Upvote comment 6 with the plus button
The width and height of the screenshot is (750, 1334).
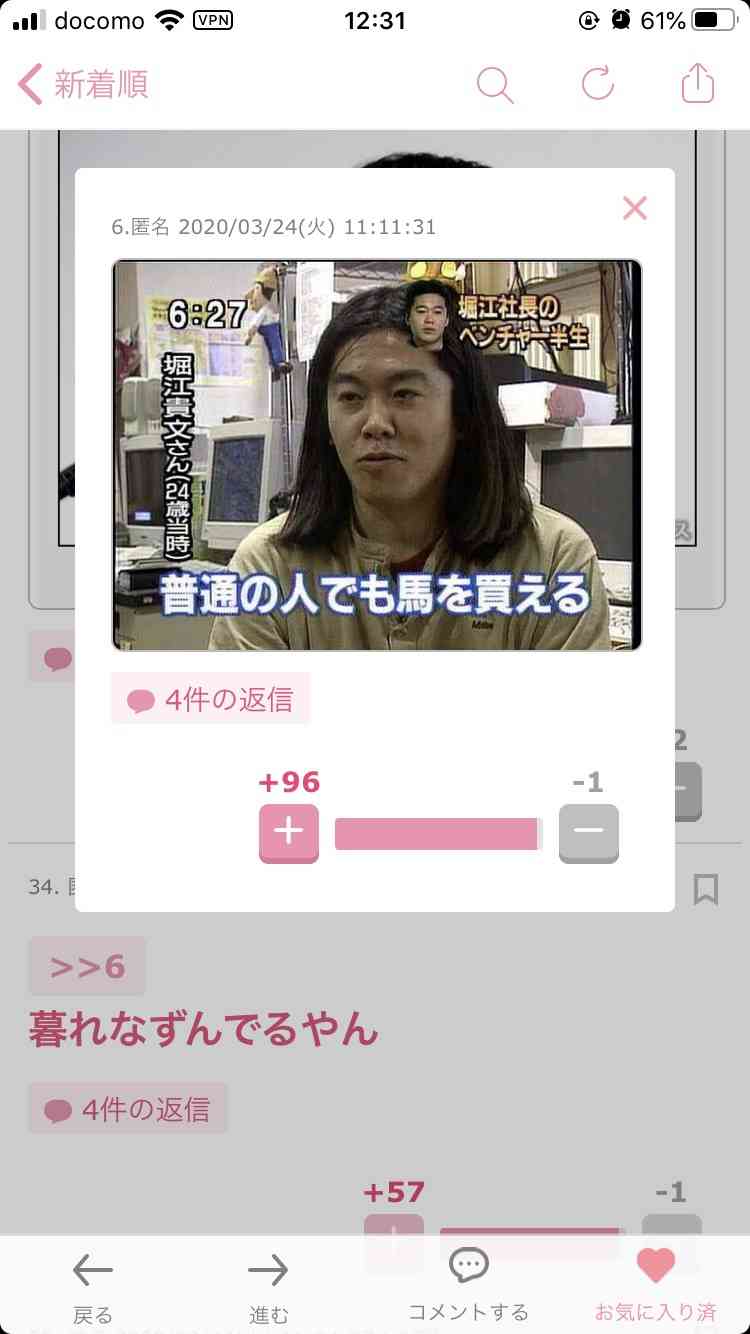289,833
